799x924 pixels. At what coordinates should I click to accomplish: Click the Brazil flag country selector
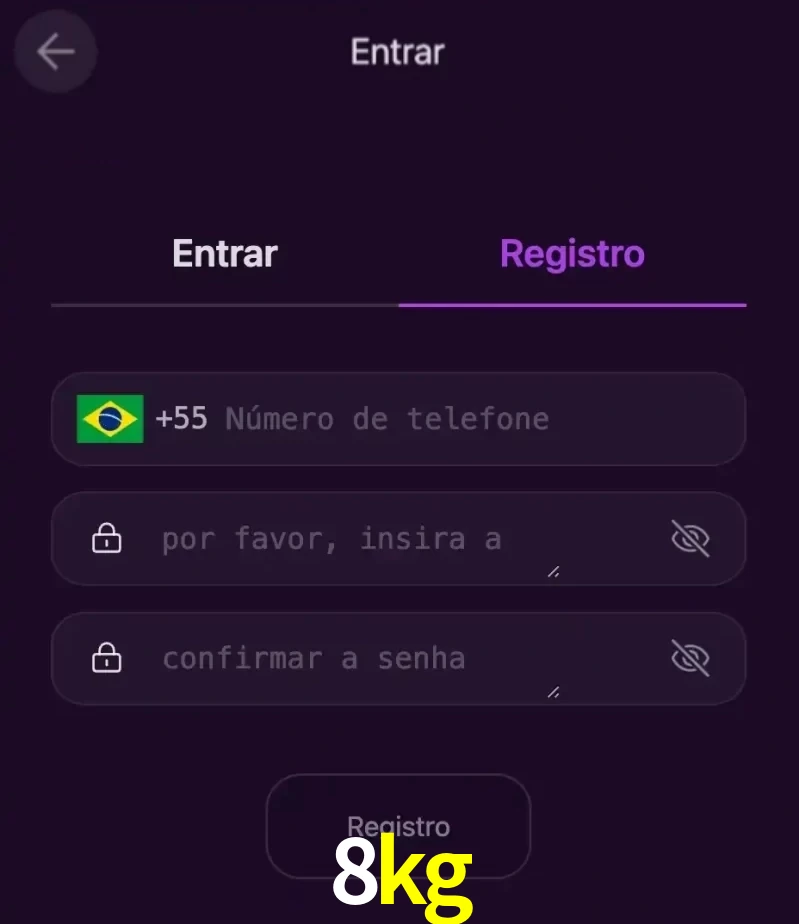pyautogui.click(x=110, y=419)
